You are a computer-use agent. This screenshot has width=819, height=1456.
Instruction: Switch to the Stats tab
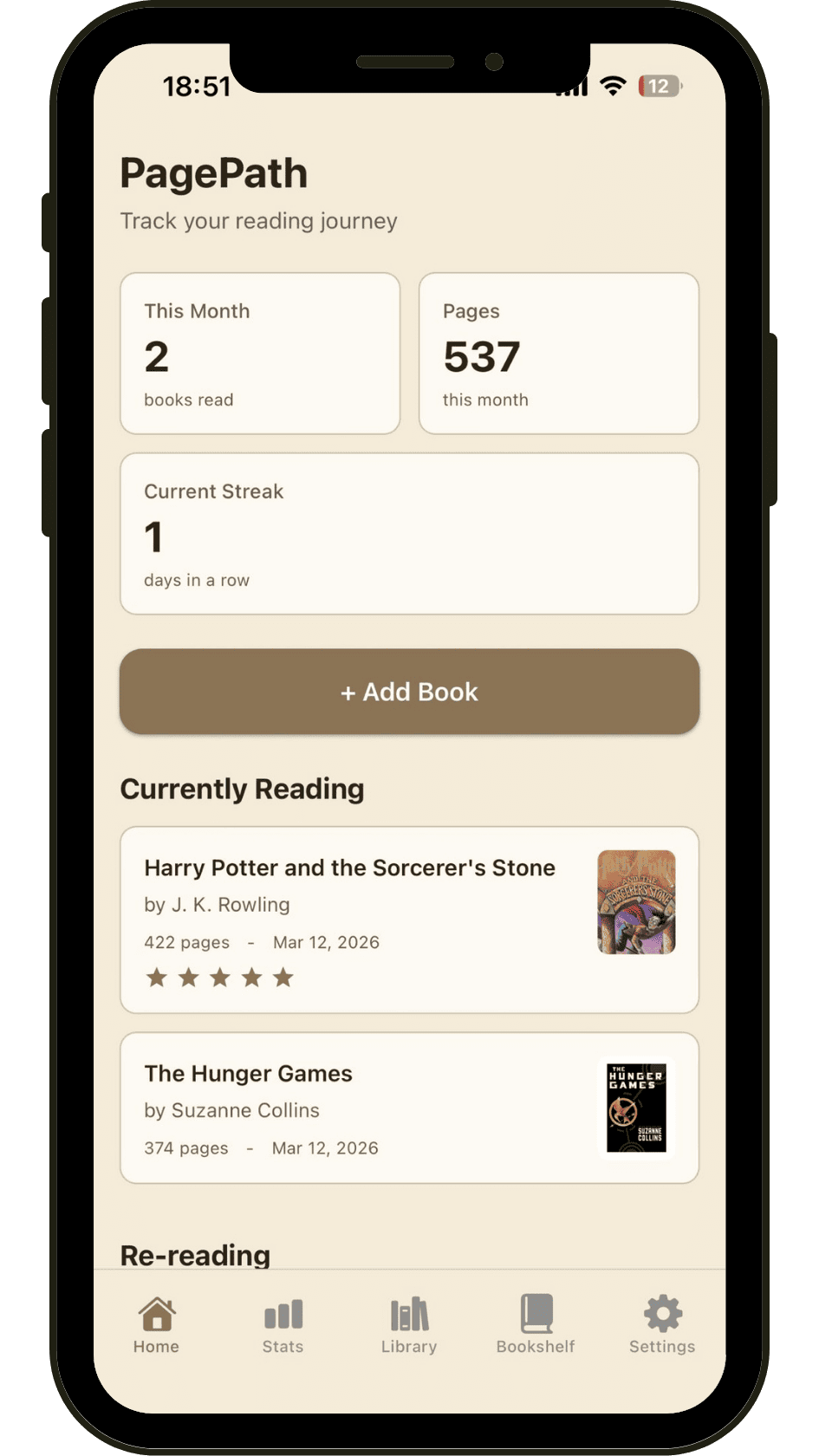click(x=283, y=1325)
